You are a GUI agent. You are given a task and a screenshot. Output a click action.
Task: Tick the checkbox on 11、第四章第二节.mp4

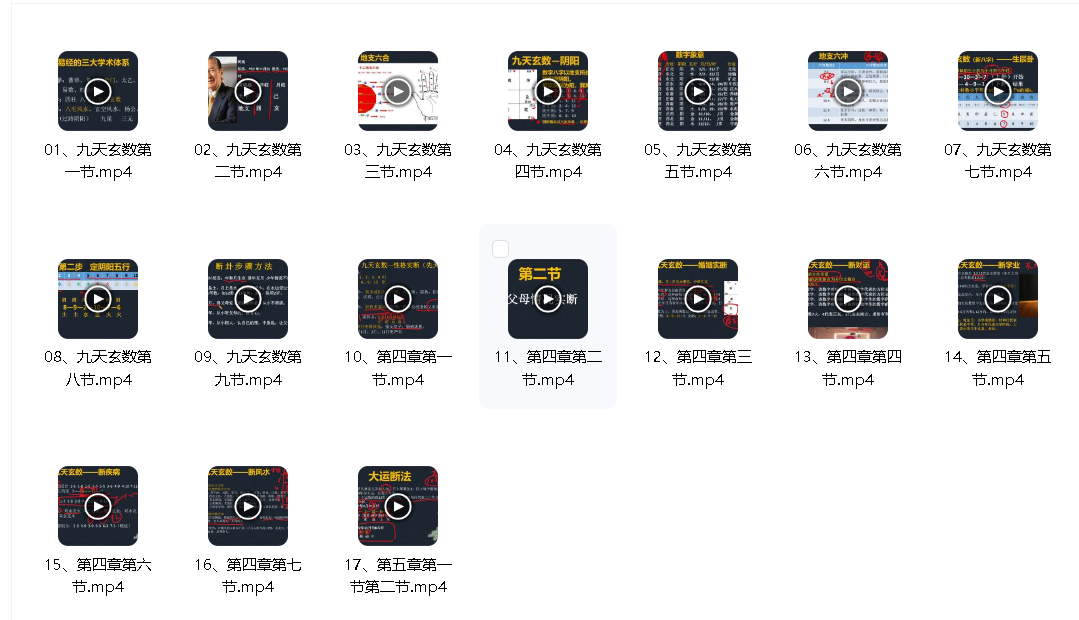click(501, 249)
